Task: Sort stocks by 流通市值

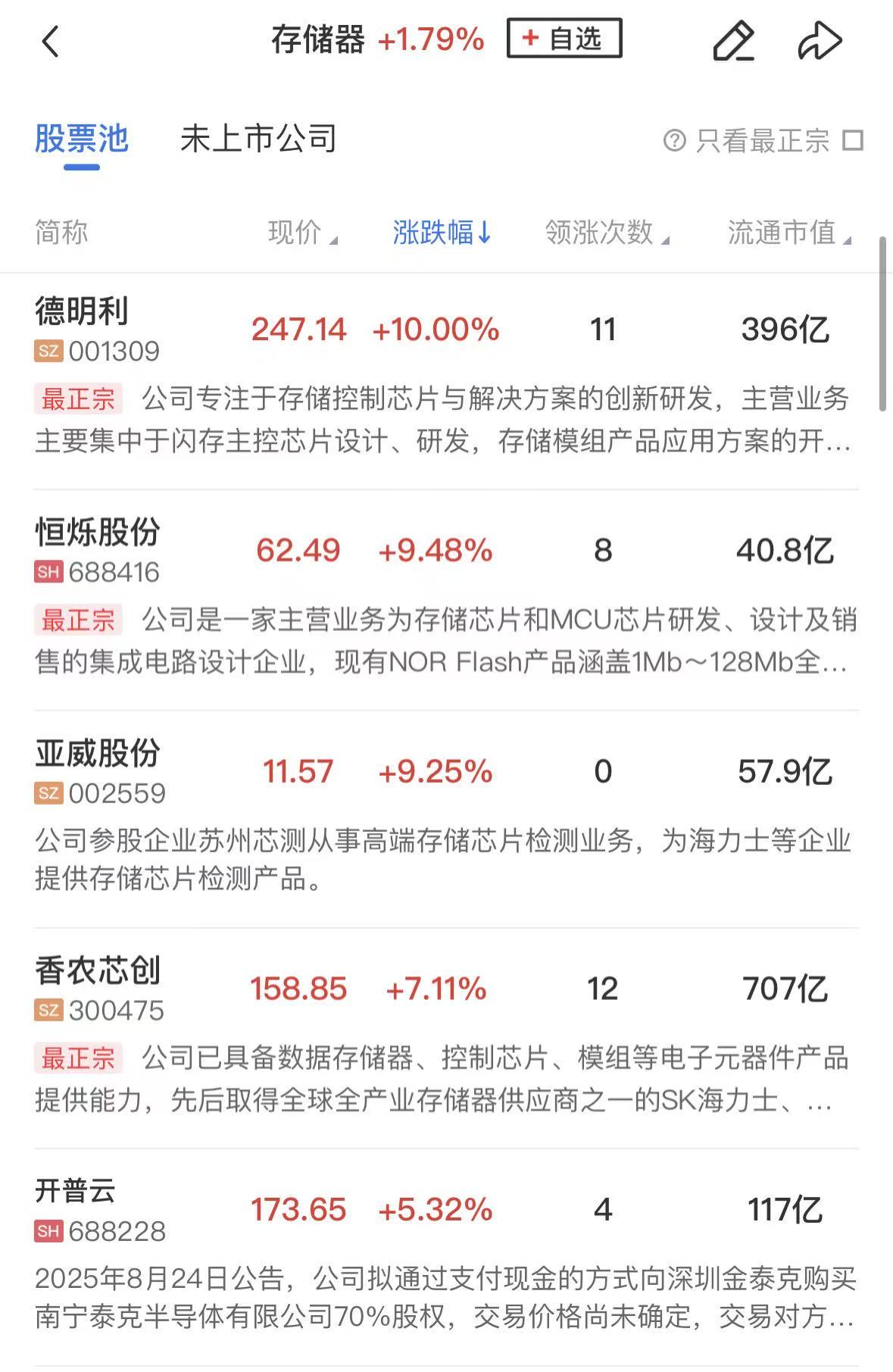Action: tap(788, 233)
